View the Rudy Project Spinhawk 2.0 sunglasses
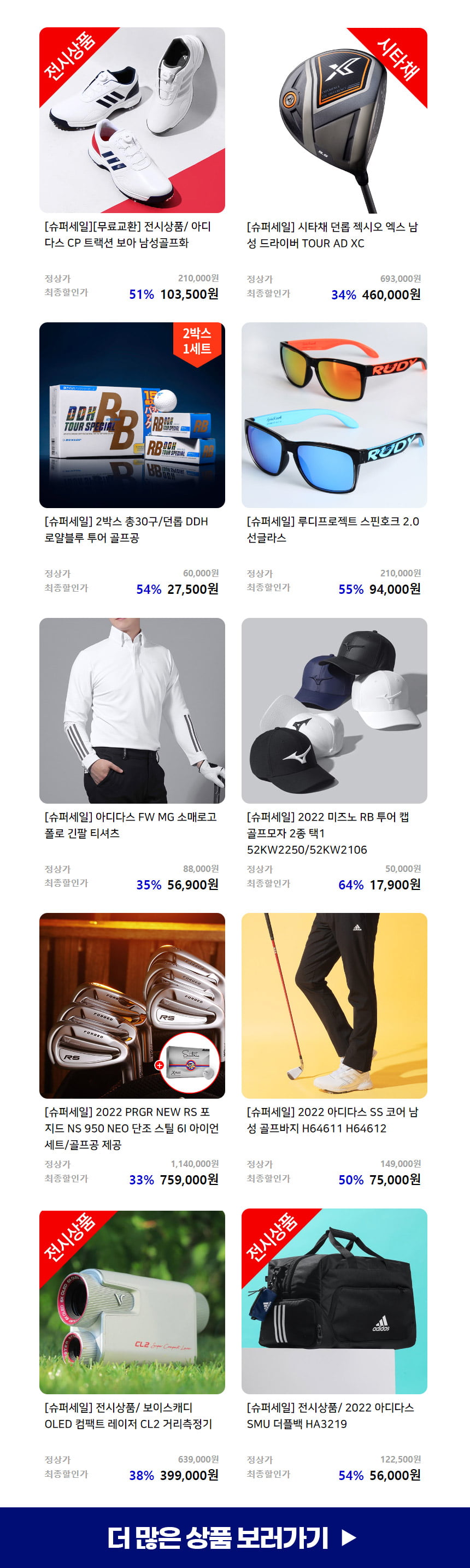The width and height of the screenshot is (470, 1568). (334, 415)
